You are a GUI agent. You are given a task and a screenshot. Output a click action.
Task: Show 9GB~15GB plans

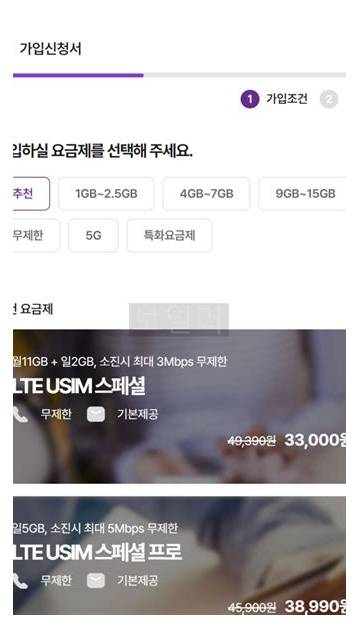pos(302,193)
